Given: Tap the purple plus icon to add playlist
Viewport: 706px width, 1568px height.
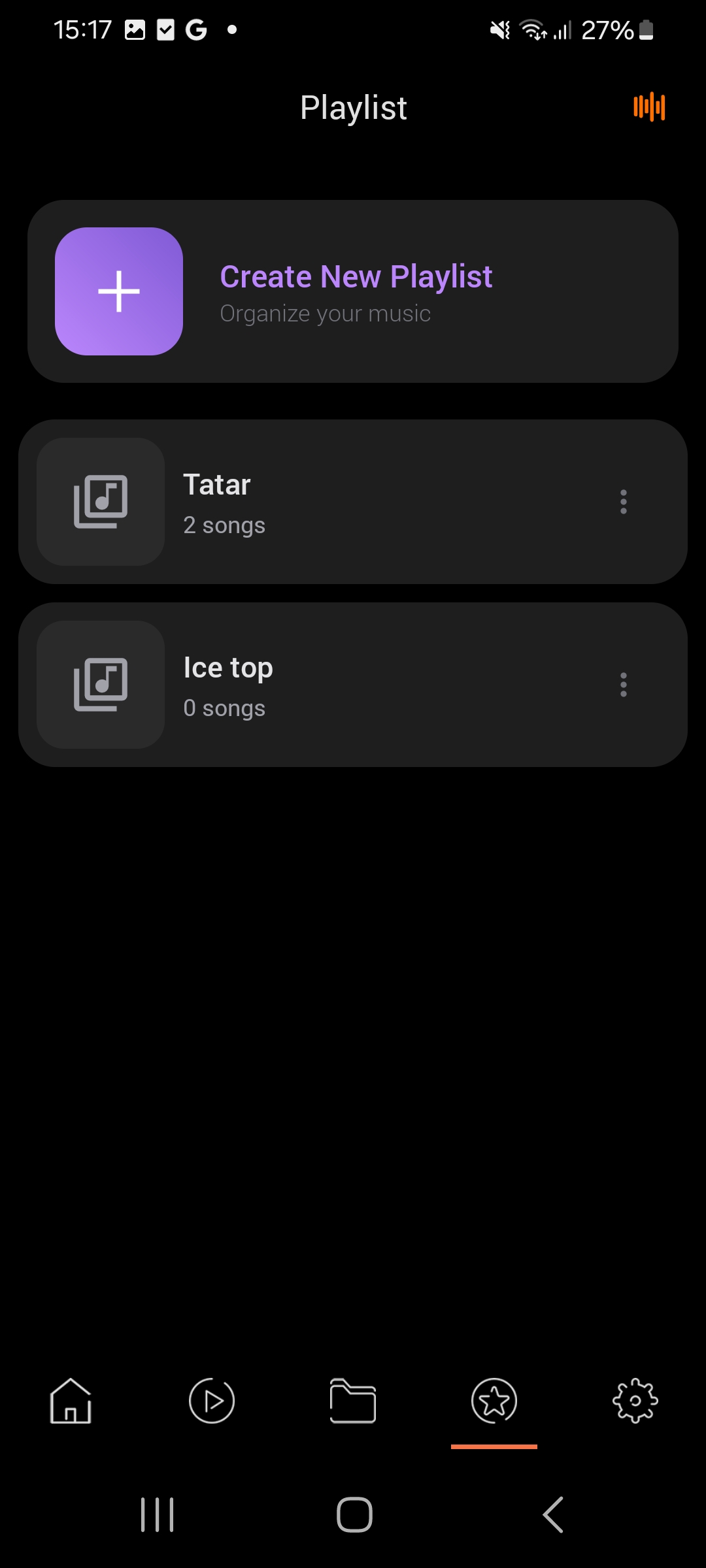Looking at the screenshot, I should [118, 291].
